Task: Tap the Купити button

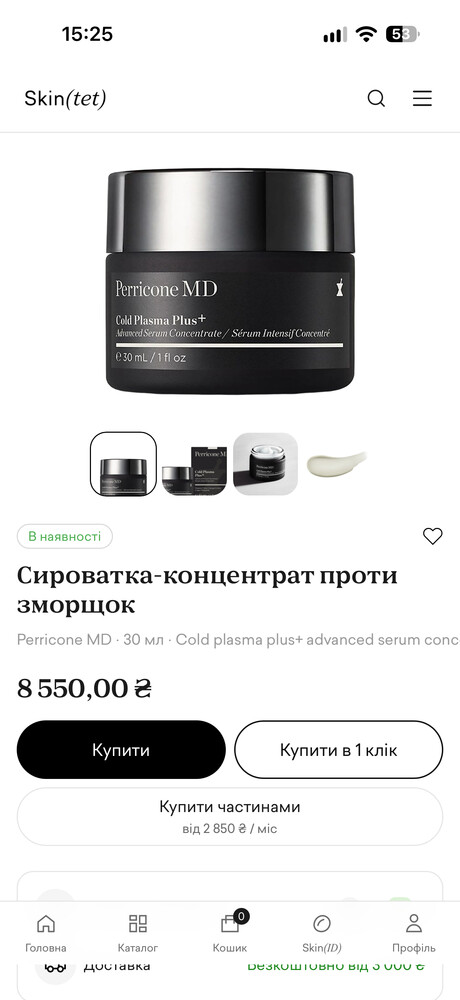Action: 121,749
